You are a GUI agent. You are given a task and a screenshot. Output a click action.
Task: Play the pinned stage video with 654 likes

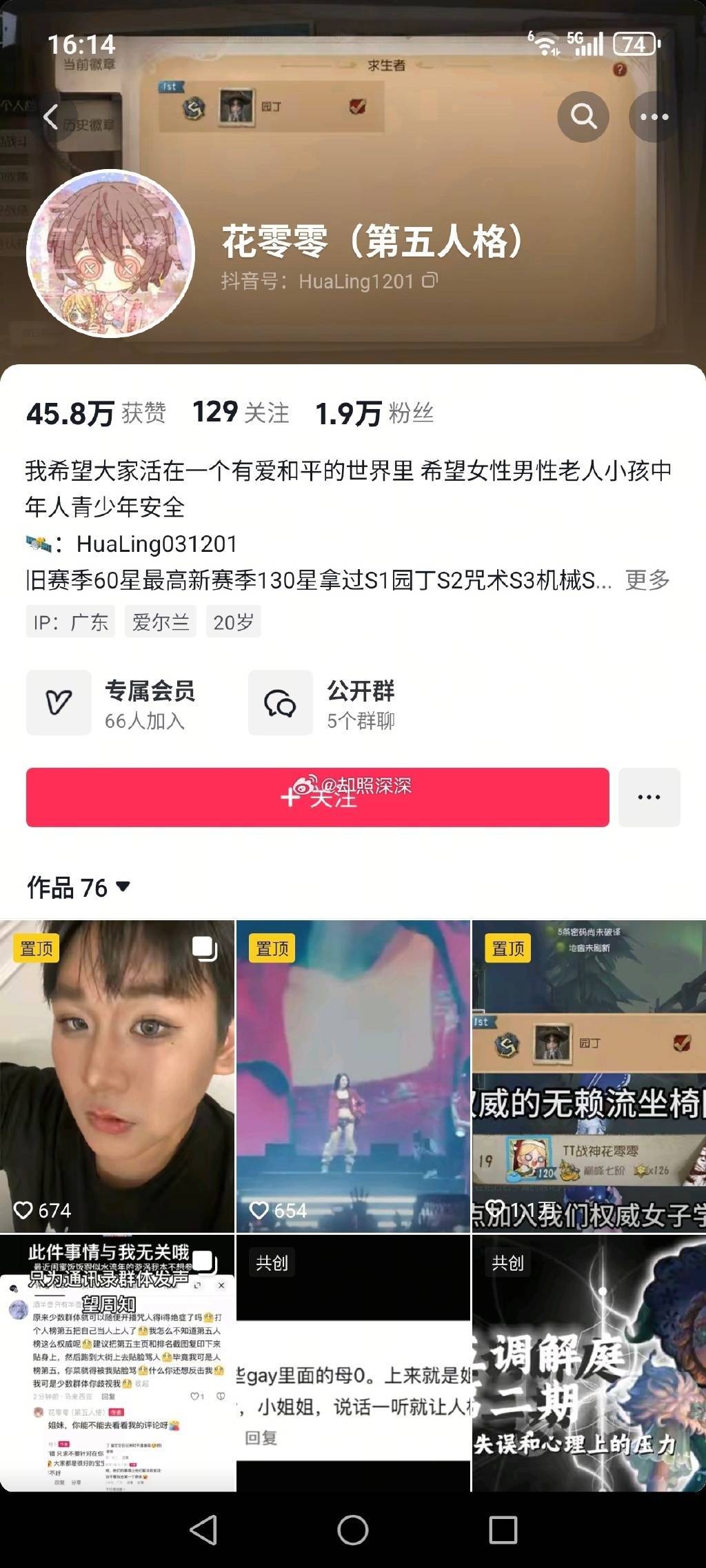pyautogui.click(x=353, y=1076)
